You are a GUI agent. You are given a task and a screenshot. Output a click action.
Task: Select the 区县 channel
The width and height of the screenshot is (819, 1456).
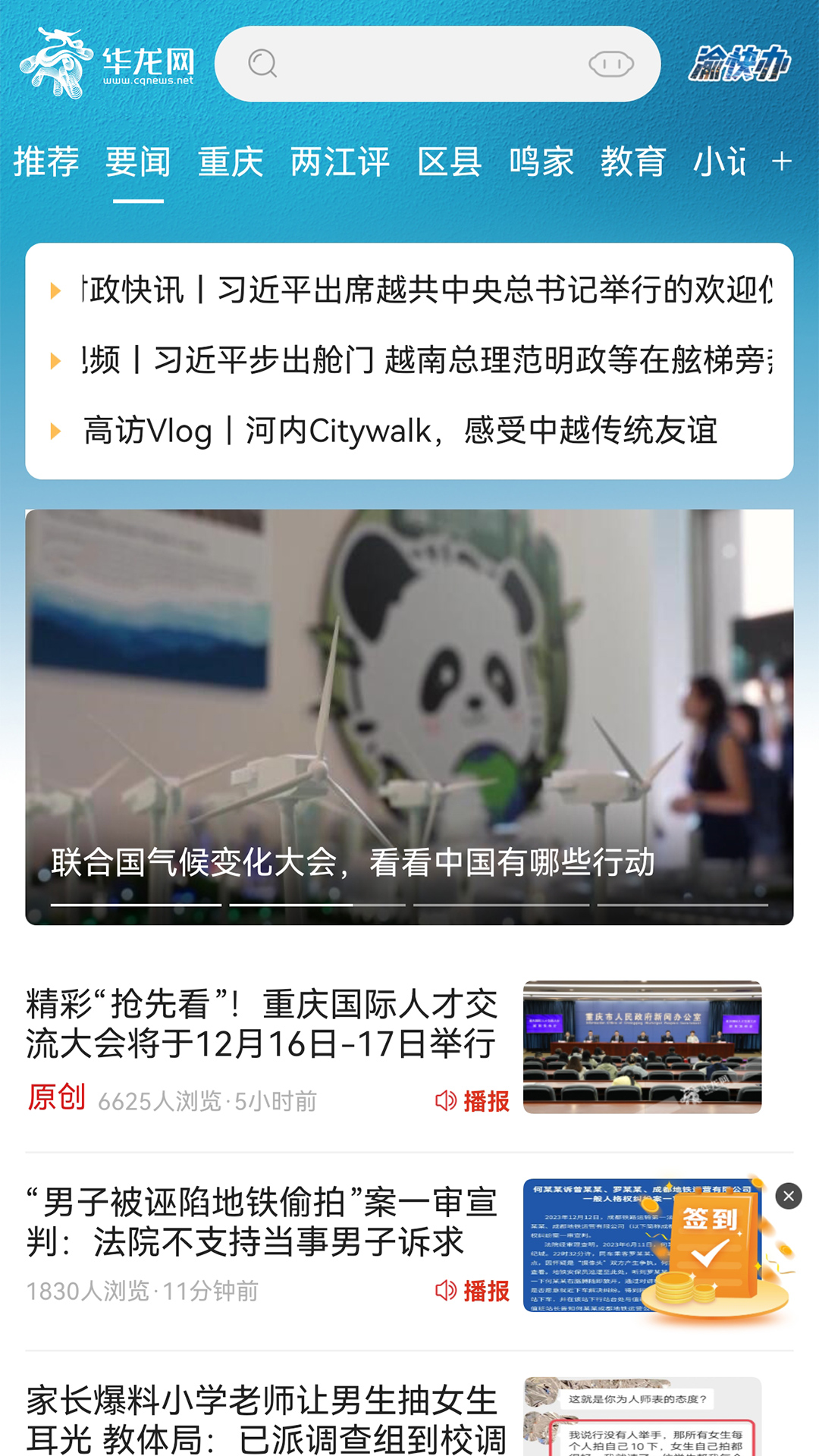[449, 161]
